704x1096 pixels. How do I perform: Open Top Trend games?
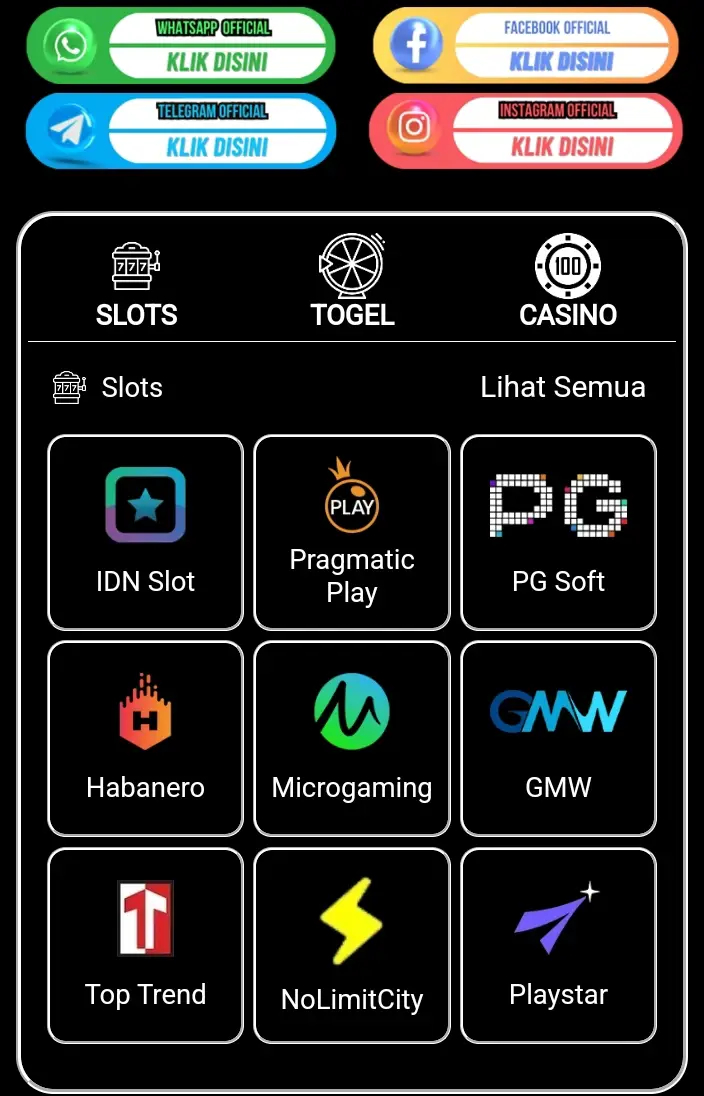pyautogui.click(x=146, y=945)
